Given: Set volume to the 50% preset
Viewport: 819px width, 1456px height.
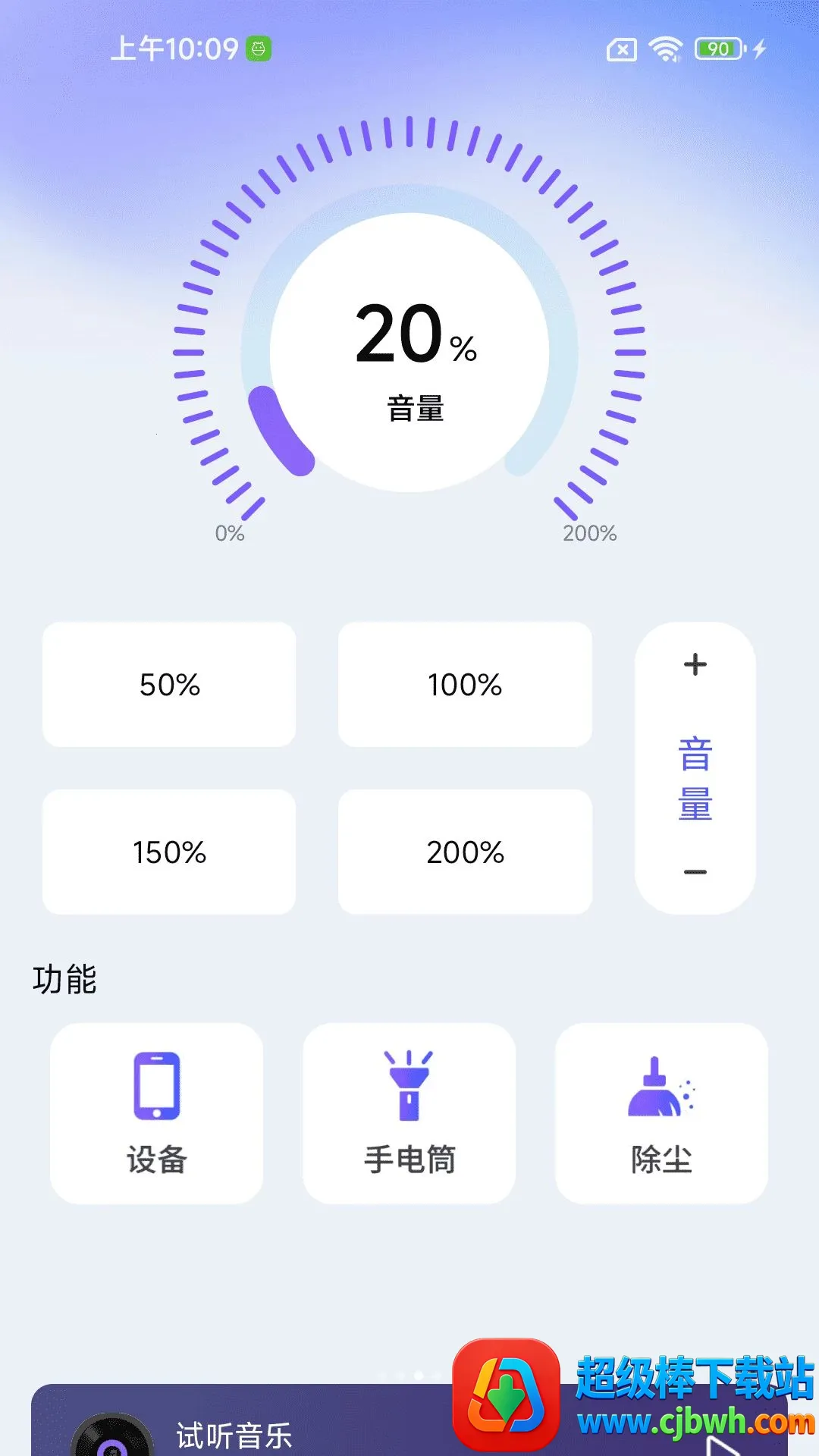Looking at the screenshot, I should coord(169,685).
